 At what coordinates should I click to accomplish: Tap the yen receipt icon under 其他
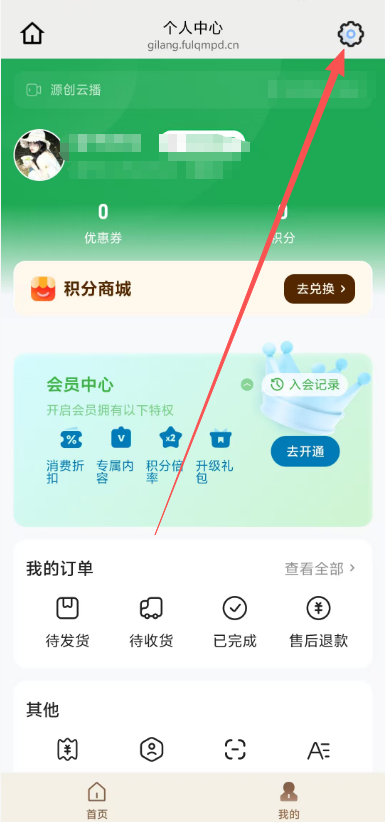[x=67, y=750]
